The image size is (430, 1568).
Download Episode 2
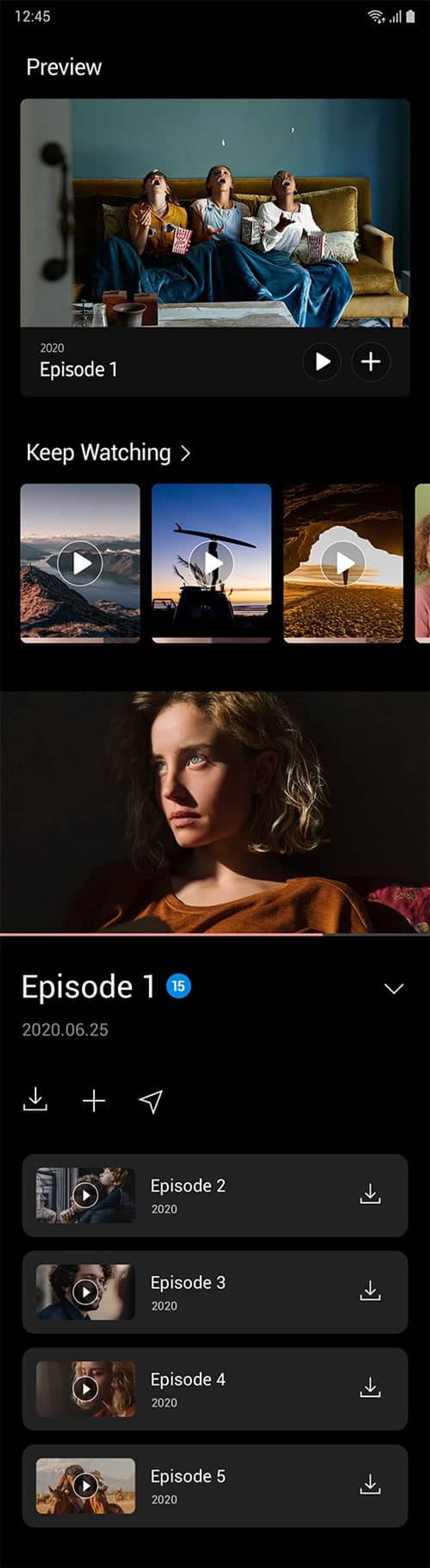tap(370, 1194)
